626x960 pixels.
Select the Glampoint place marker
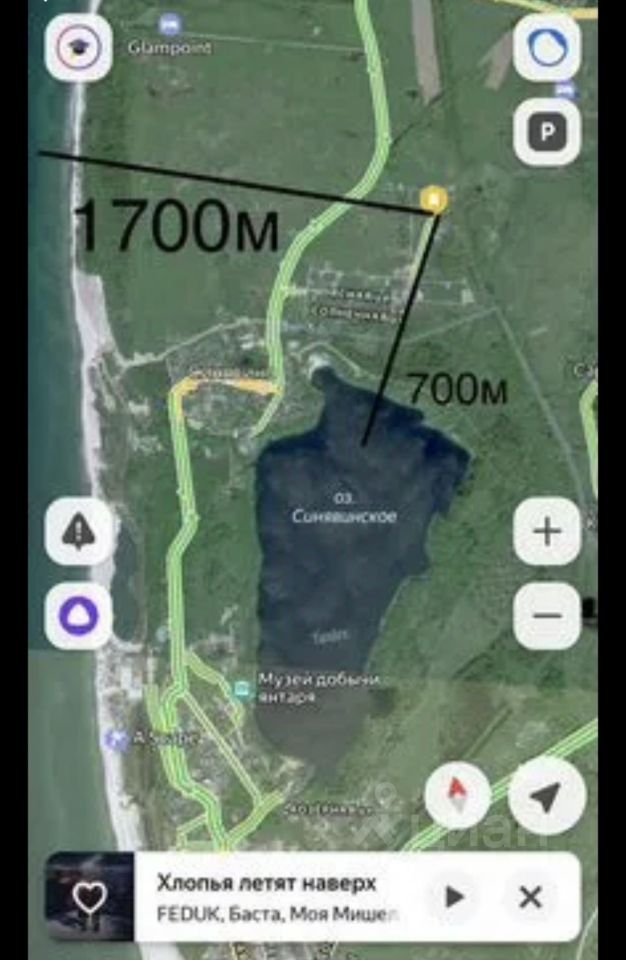(169, 26)
